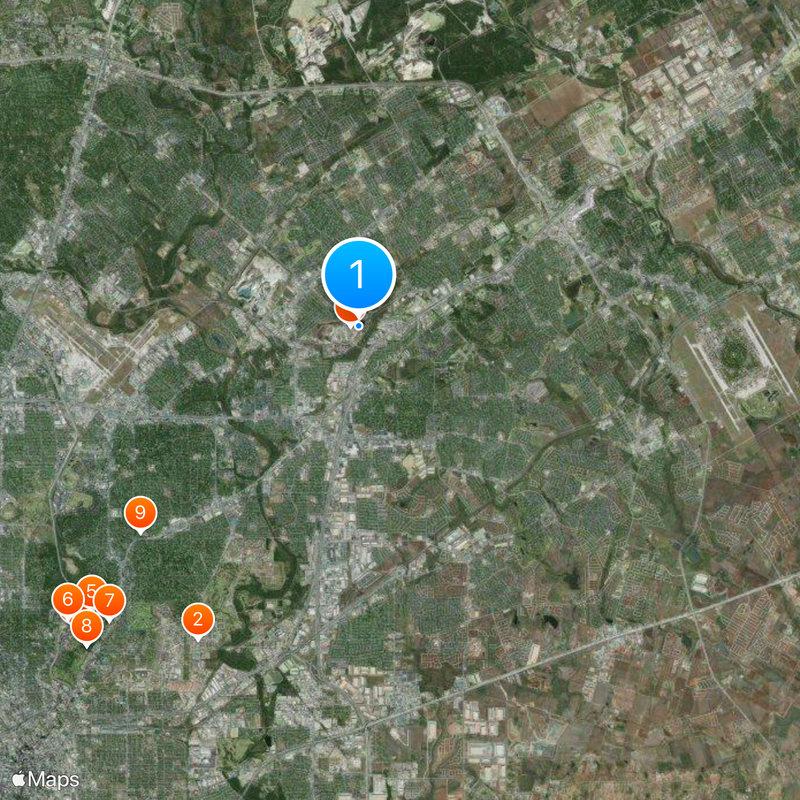Choose the orange pin numbered 8
The height and width of the screenshot is (800, 800).
(86, 627)
